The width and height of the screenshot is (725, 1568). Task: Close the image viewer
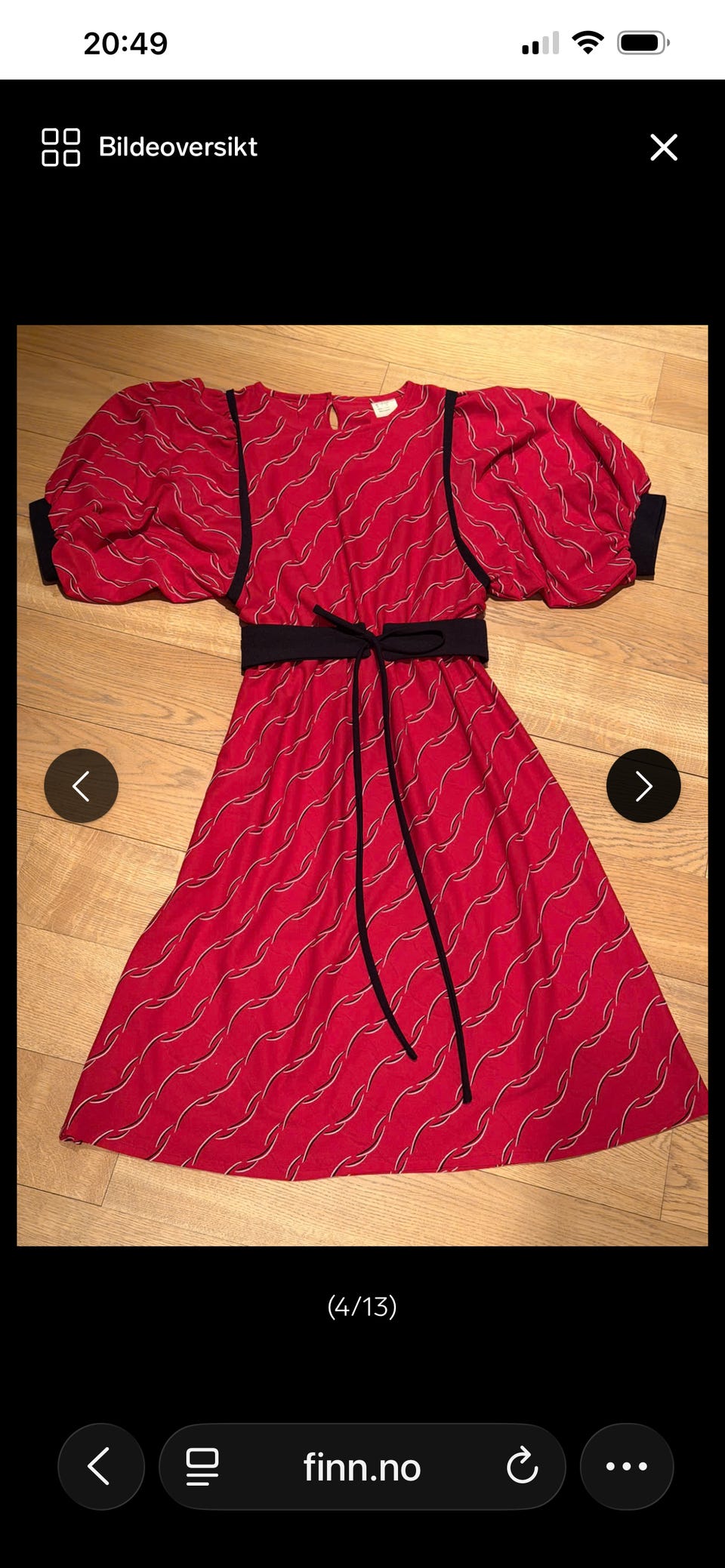tap(664, 147)
